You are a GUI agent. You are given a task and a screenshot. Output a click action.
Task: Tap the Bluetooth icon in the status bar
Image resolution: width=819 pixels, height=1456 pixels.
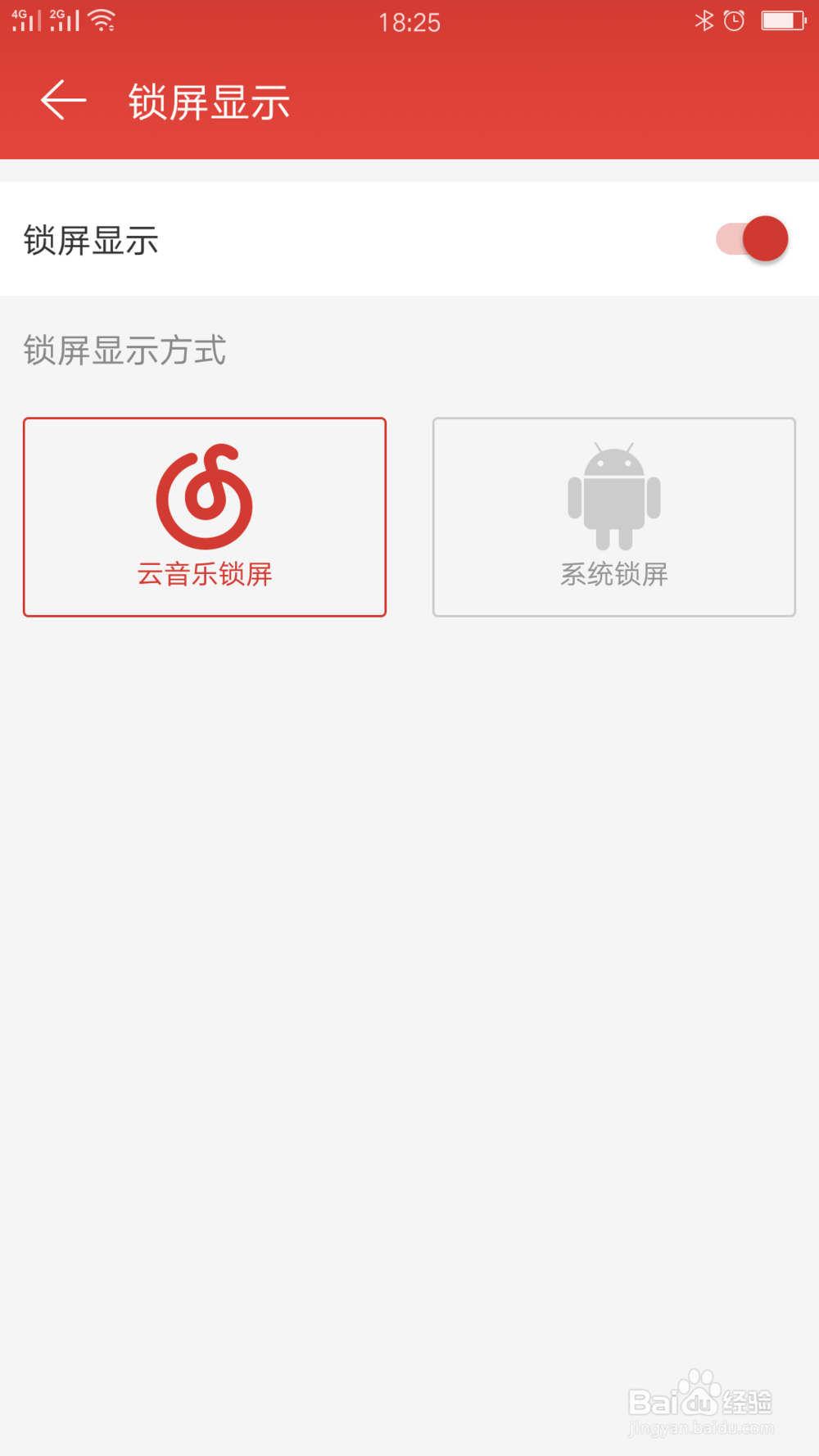point(703,22)
